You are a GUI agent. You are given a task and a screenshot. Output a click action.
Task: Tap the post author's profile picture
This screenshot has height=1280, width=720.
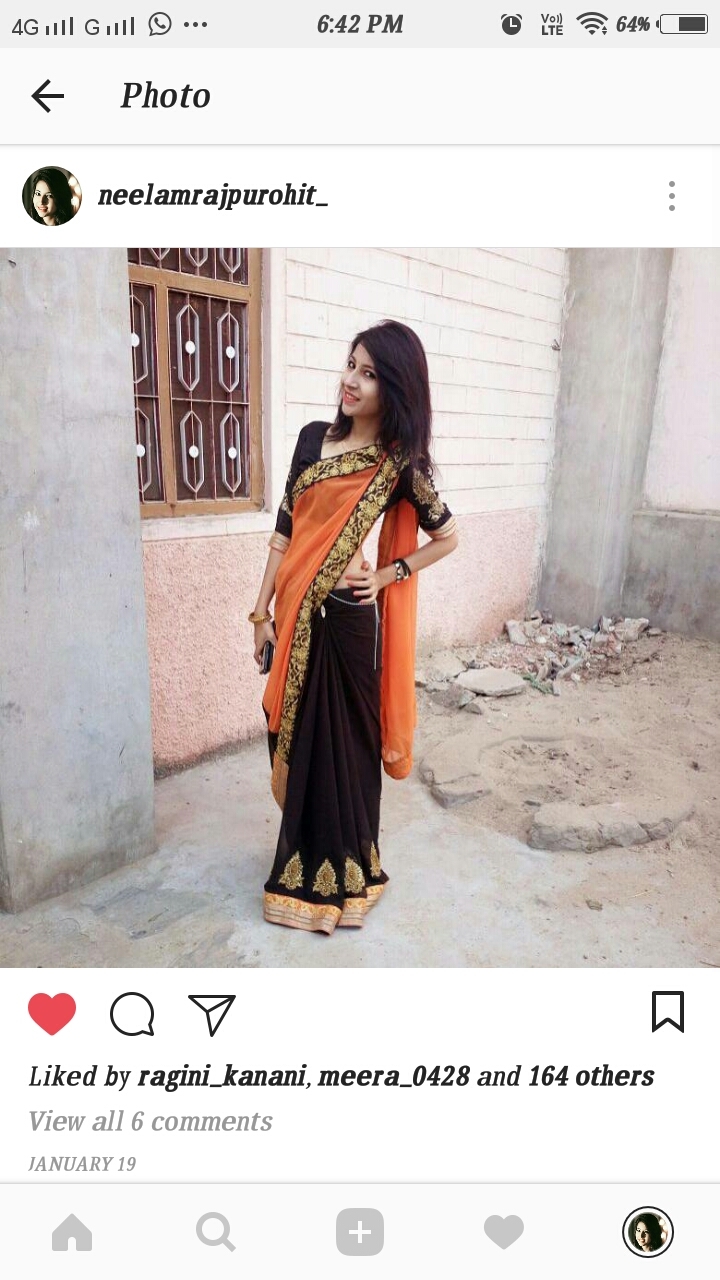tap(52, 196)
